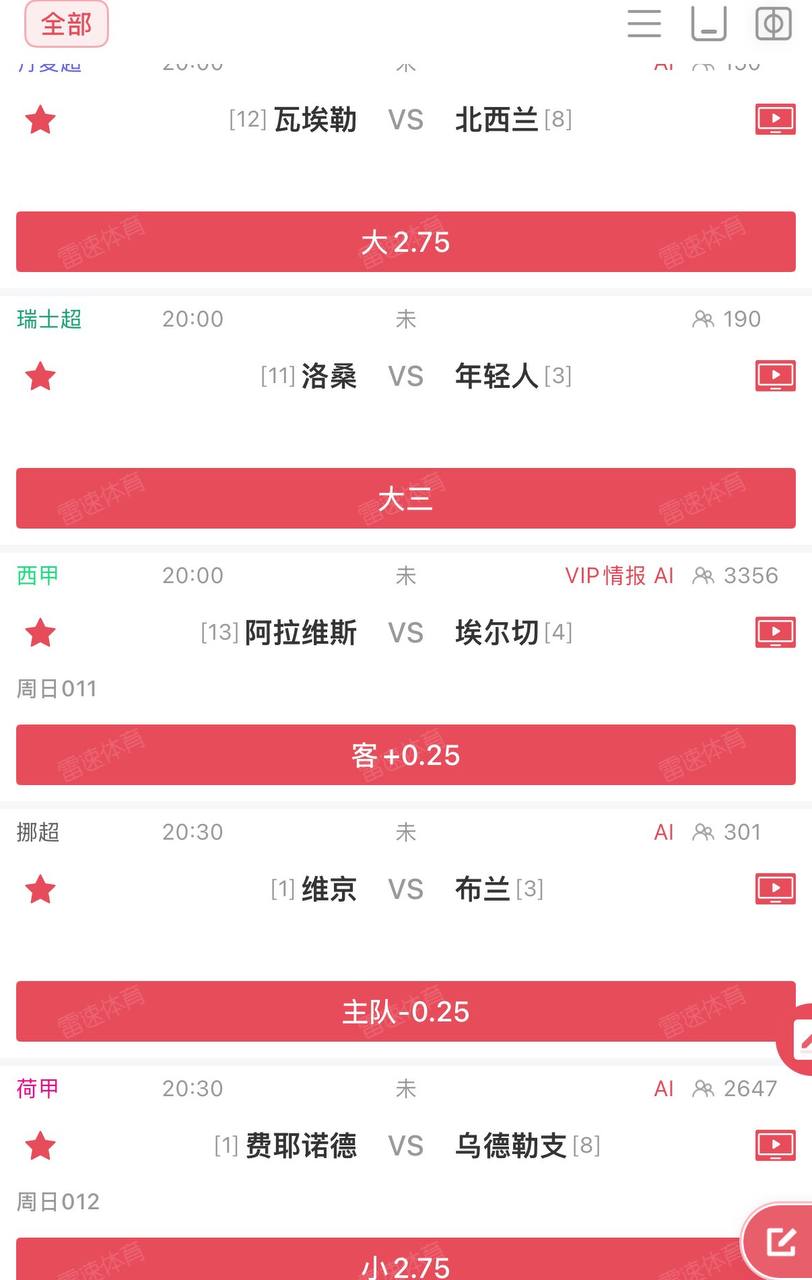This screenshot has height=1280, width=812.
Task: Open live video for 费耶诺德 vs 乌德勒支
Action: coord(775,1146)
